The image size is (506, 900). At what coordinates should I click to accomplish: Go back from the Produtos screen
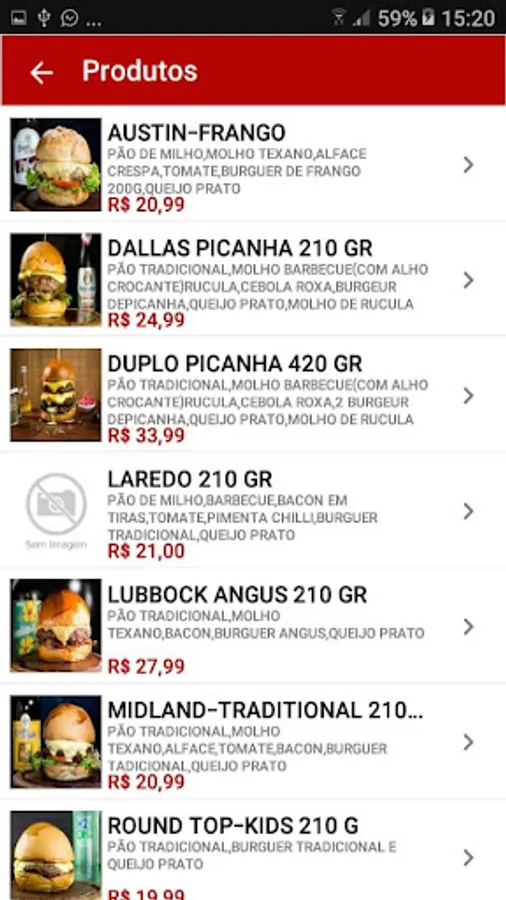click(x=41, y=72)
